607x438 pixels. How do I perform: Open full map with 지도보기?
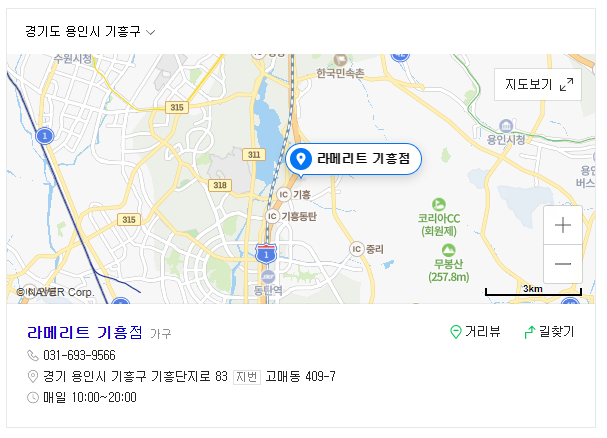tap(538, 84)
